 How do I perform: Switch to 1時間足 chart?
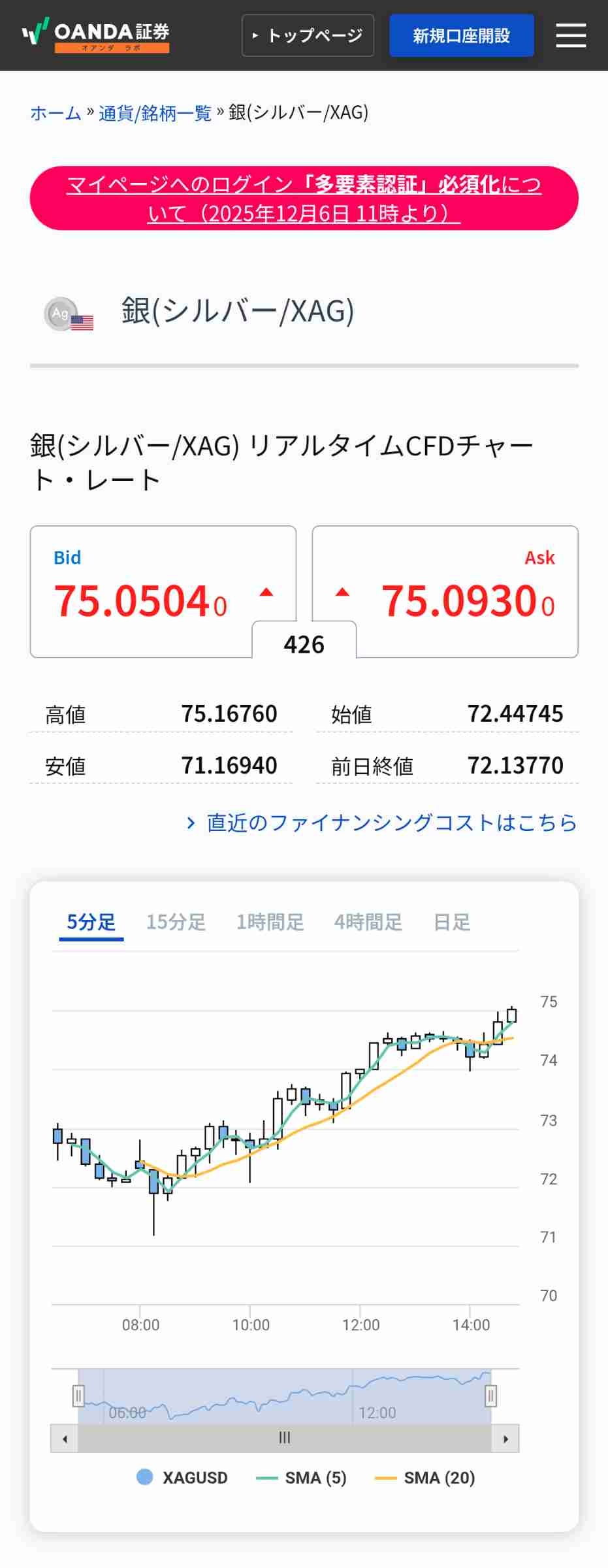pyautogui.click(x=270, y=922)
